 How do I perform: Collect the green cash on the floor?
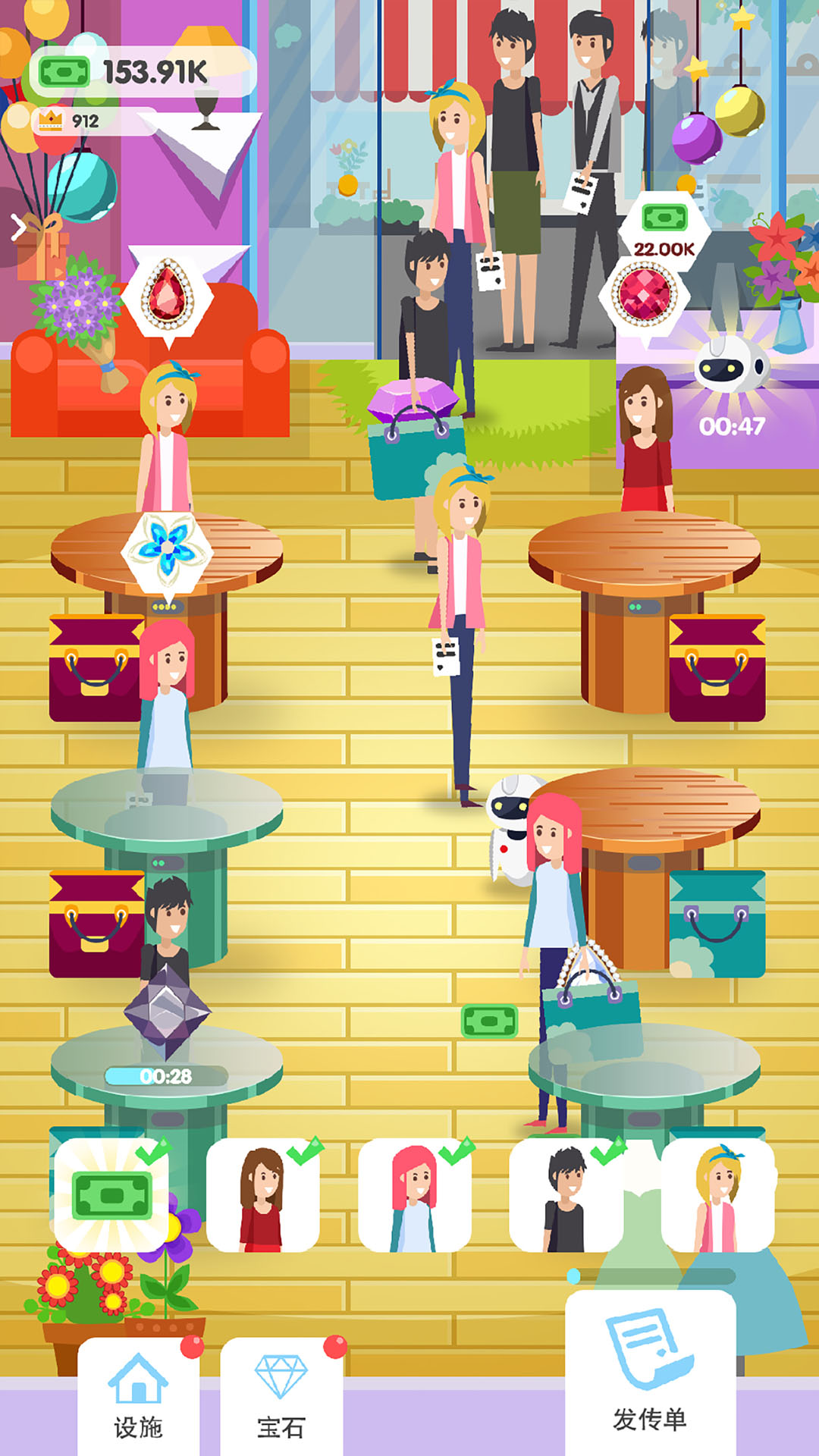[x=489, y=1021]
